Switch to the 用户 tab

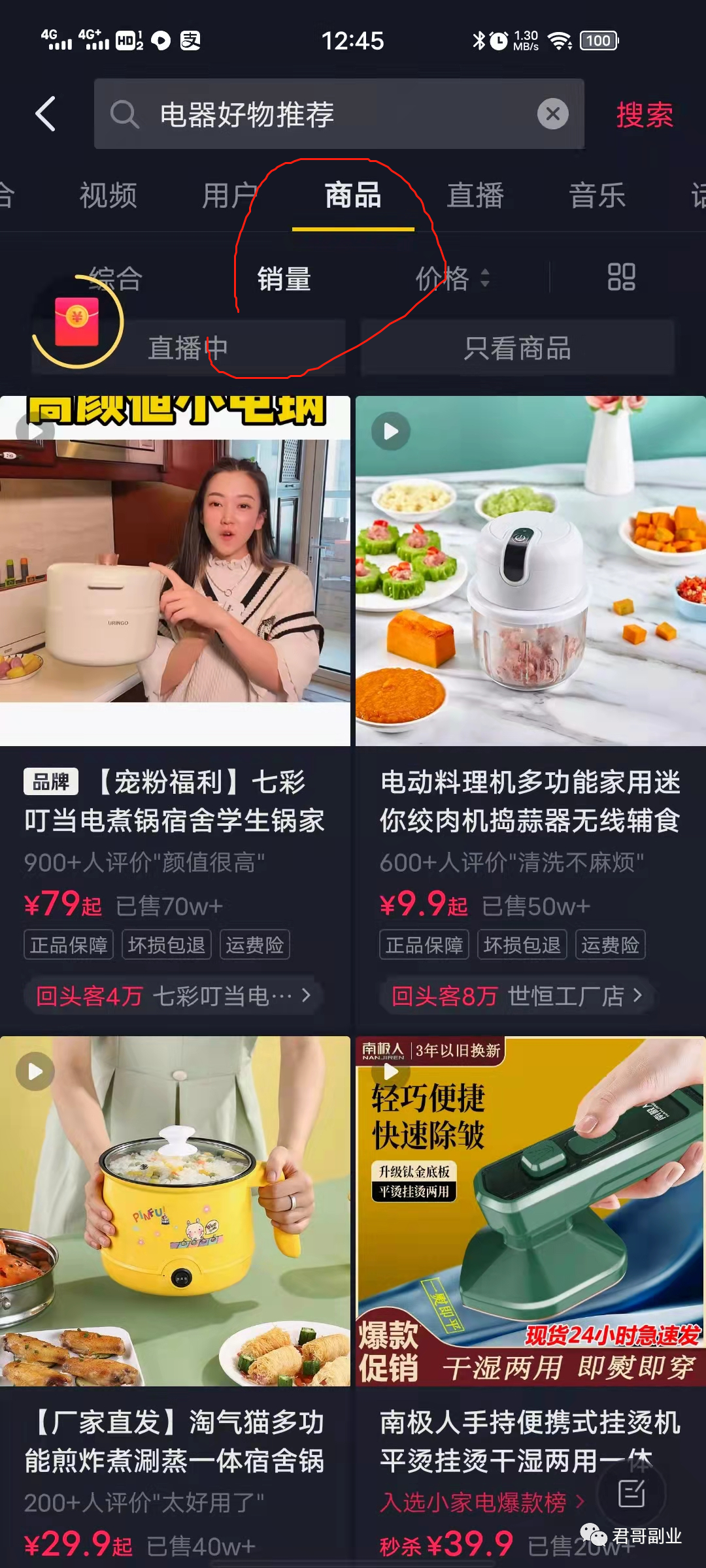229,195
